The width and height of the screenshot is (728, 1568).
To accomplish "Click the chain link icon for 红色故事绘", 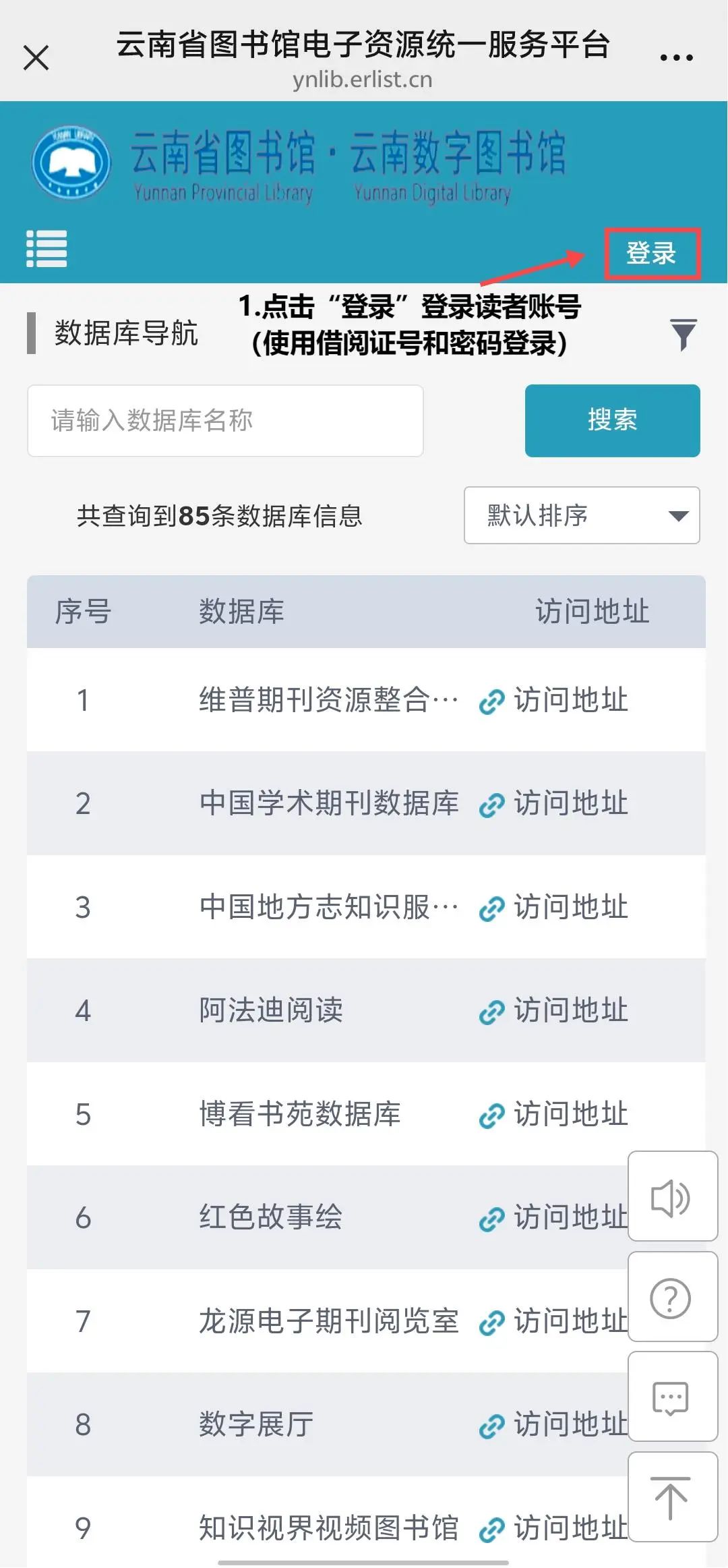I will (491, 1217).
